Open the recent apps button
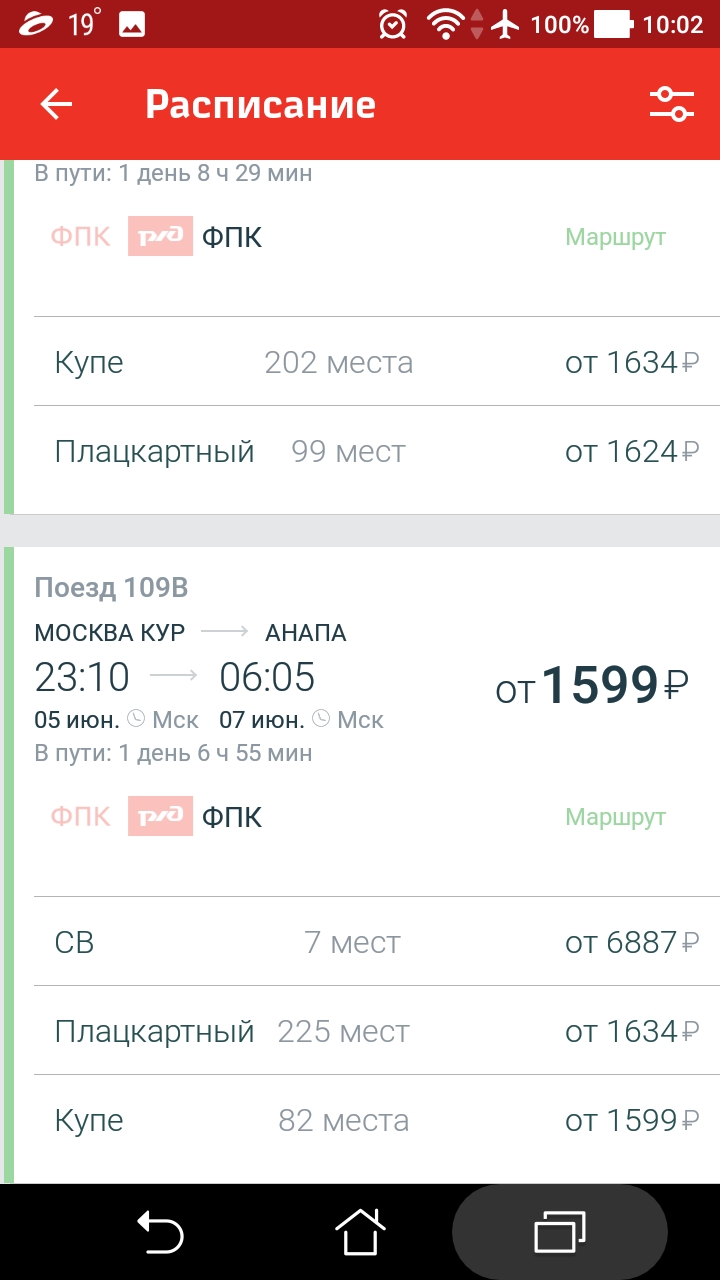The image size is (720, 1280). tap(560, 1232)
